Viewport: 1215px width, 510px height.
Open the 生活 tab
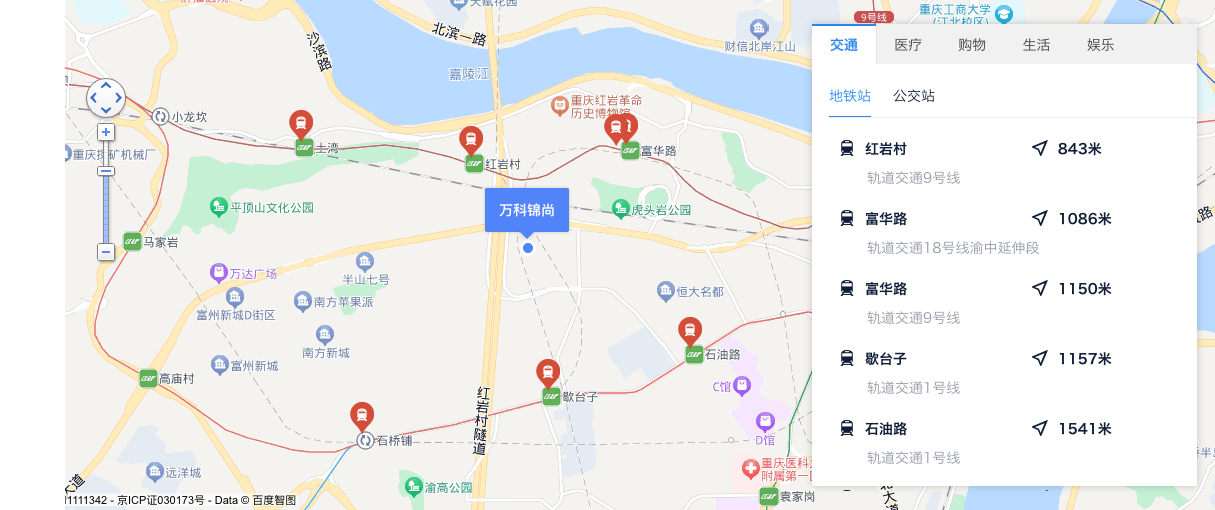coord(1036,45)
